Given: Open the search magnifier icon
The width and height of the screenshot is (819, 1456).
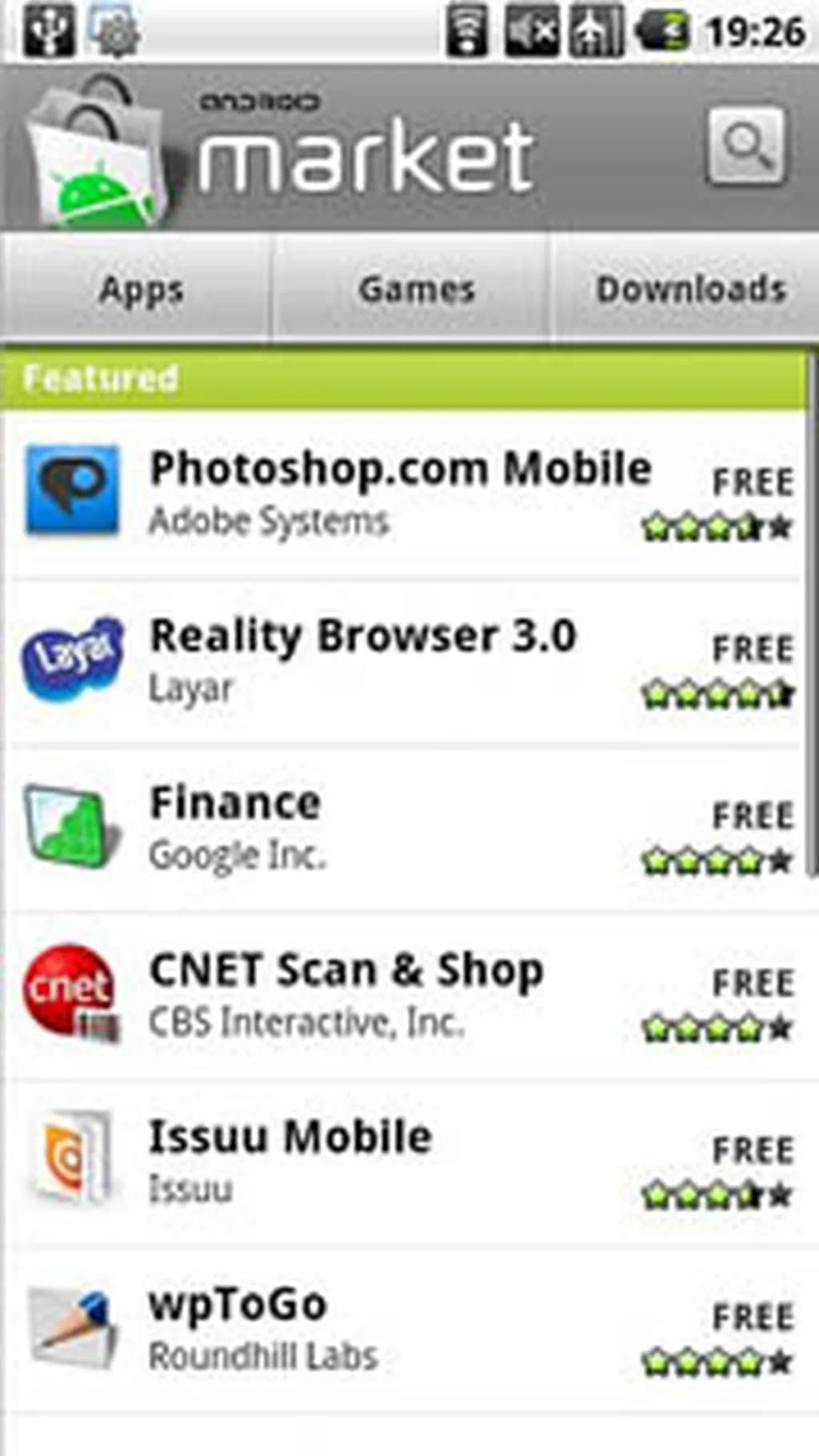Looking at the screenshot, I should 745,146.
